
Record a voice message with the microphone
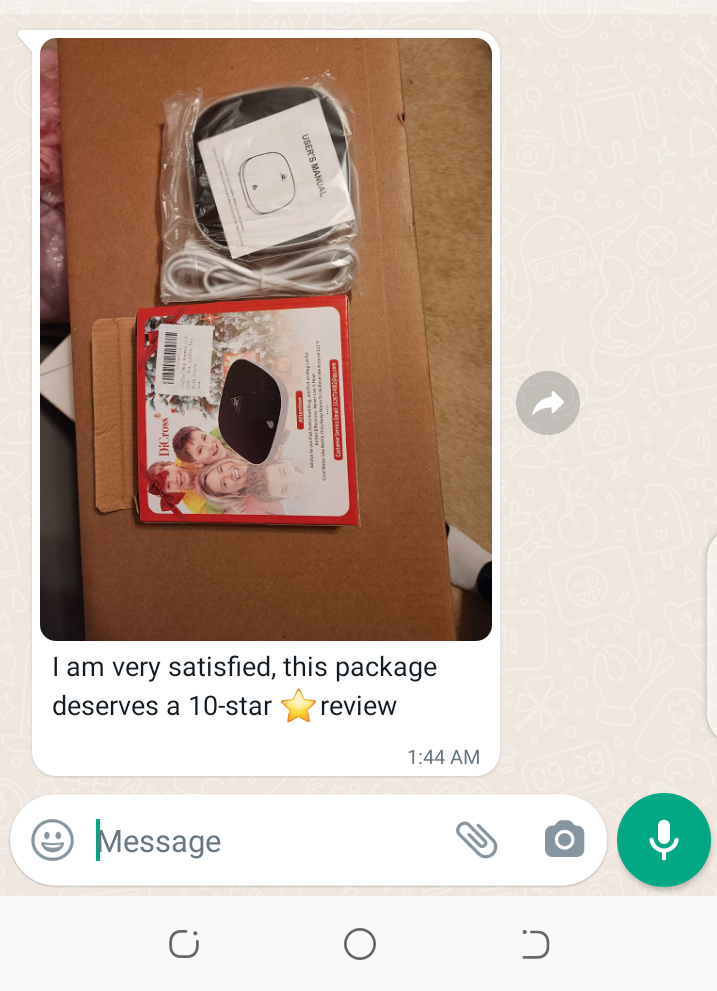(663, 841)
